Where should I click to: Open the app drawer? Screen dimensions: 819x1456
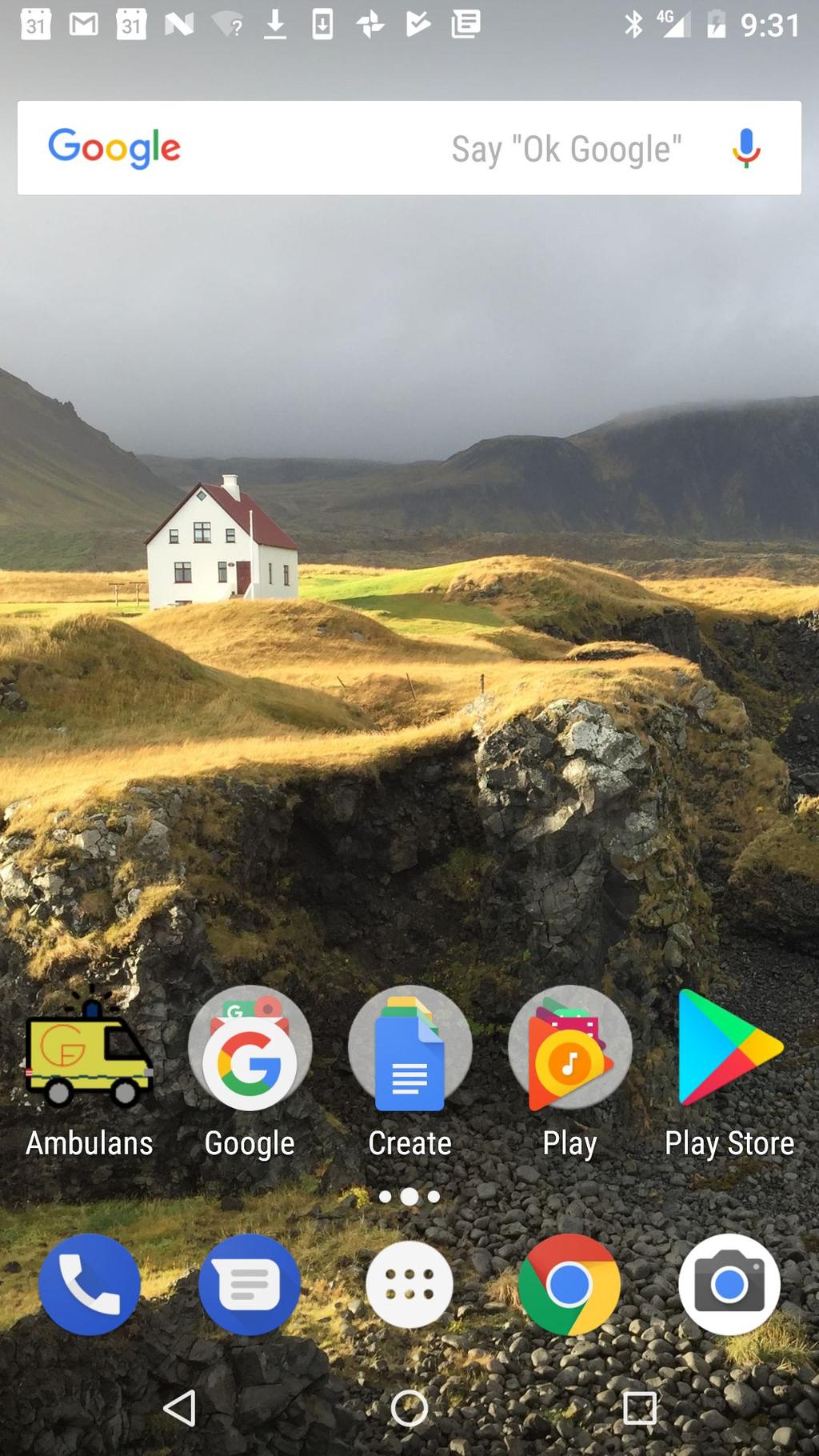pyautogui.click(x=409, y=1284)
